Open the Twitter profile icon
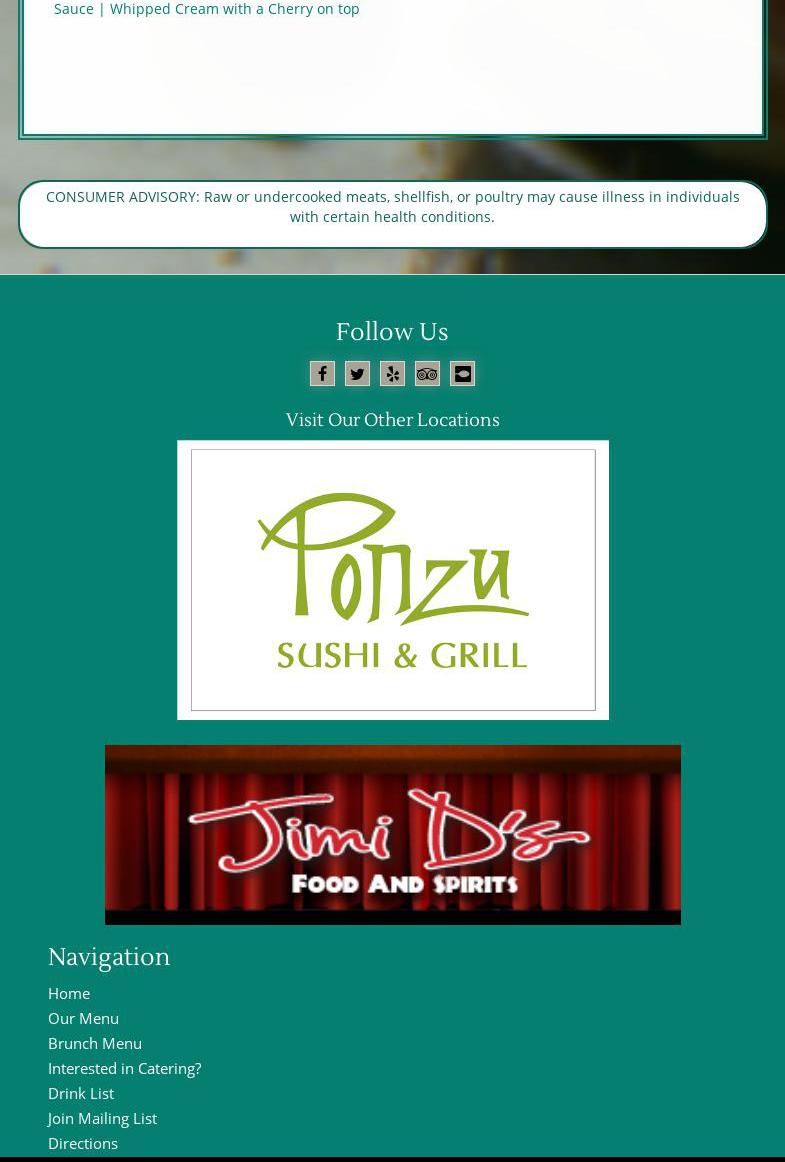 tap(357, 374)
